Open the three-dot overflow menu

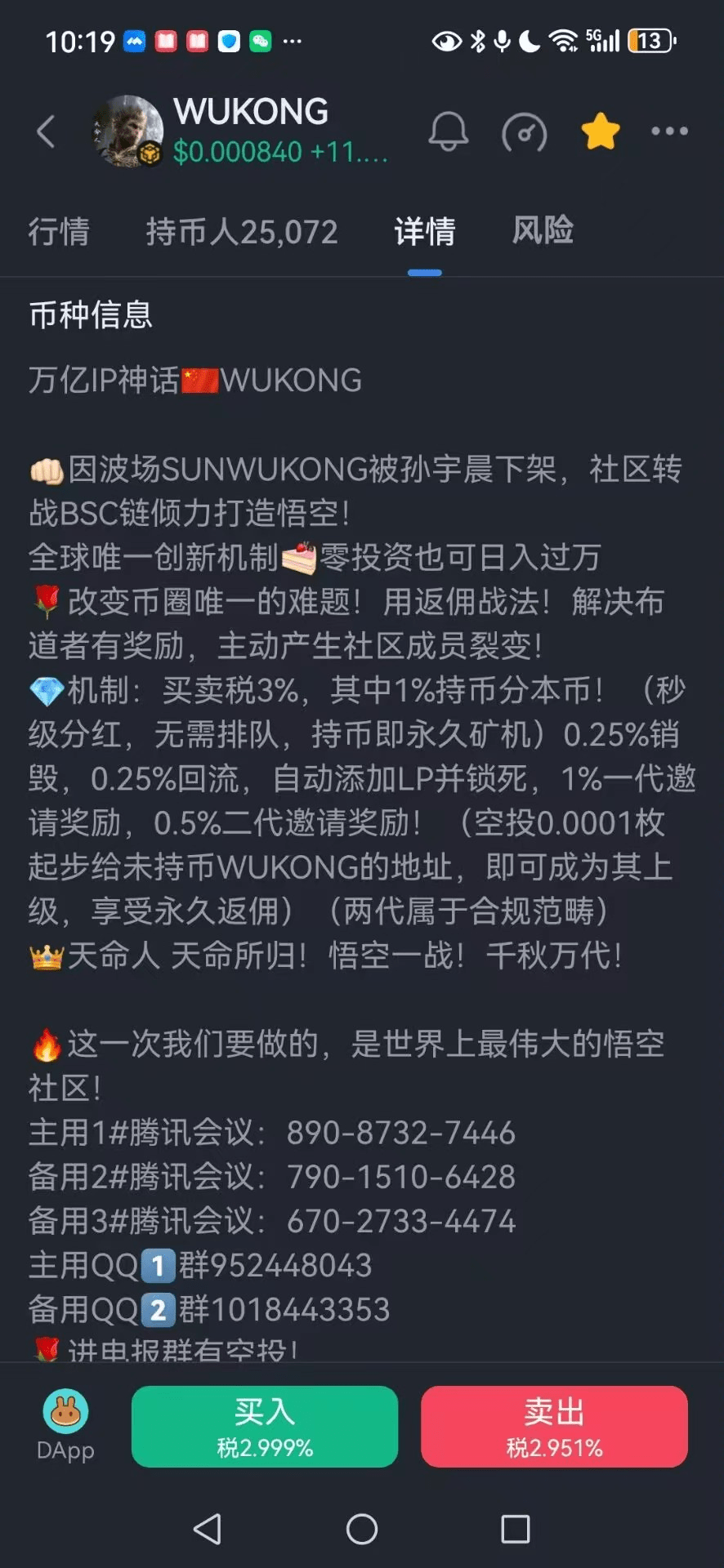pos(669,131)
